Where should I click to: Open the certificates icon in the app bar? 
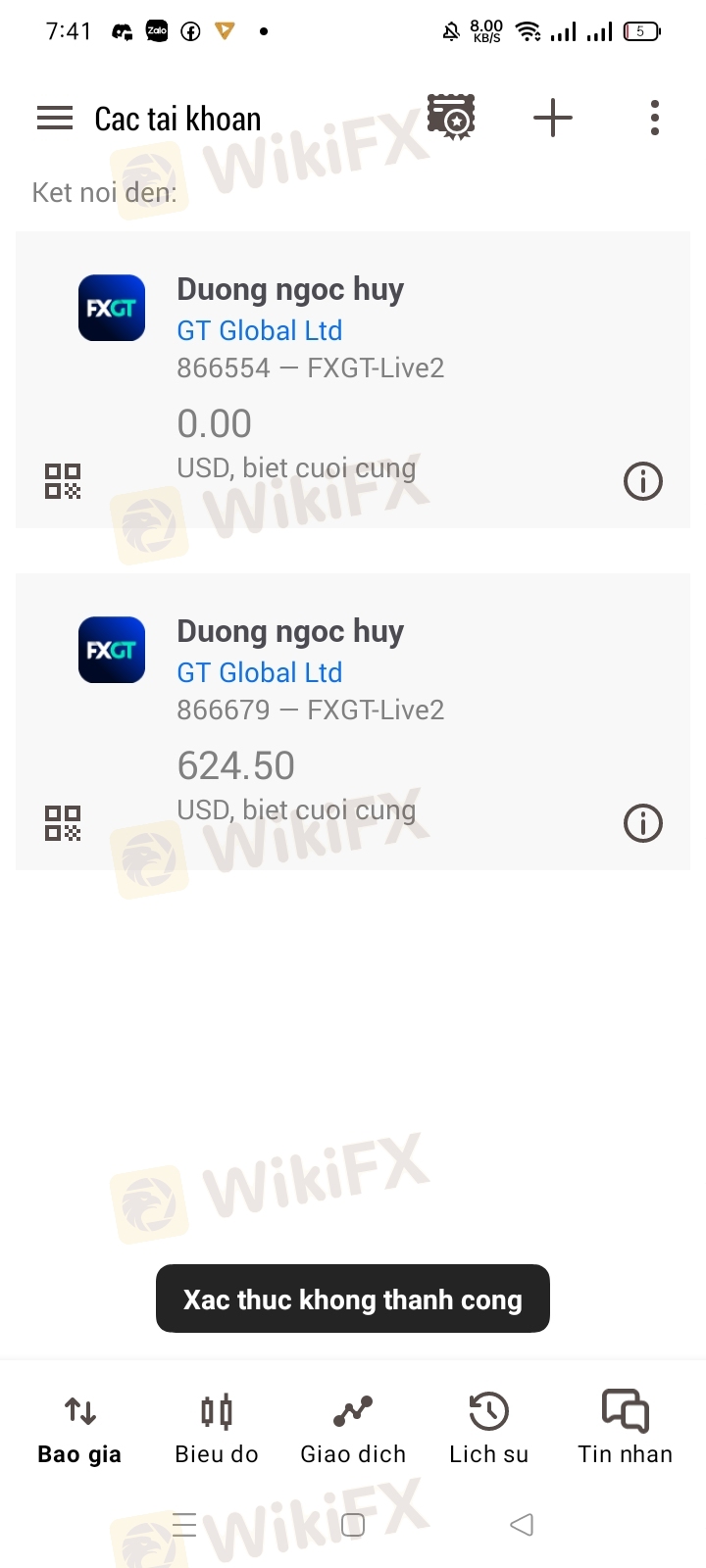point(451,118)
